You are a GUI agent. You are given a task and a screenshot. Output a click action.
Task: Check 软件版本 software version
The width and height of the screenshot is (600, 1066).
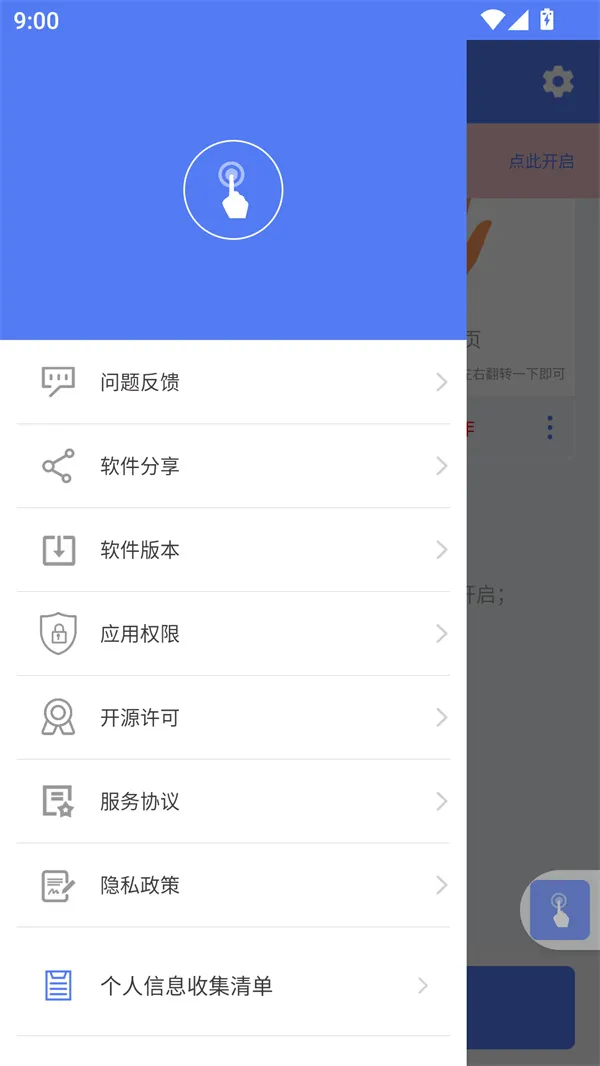click(x=233, y=550)
